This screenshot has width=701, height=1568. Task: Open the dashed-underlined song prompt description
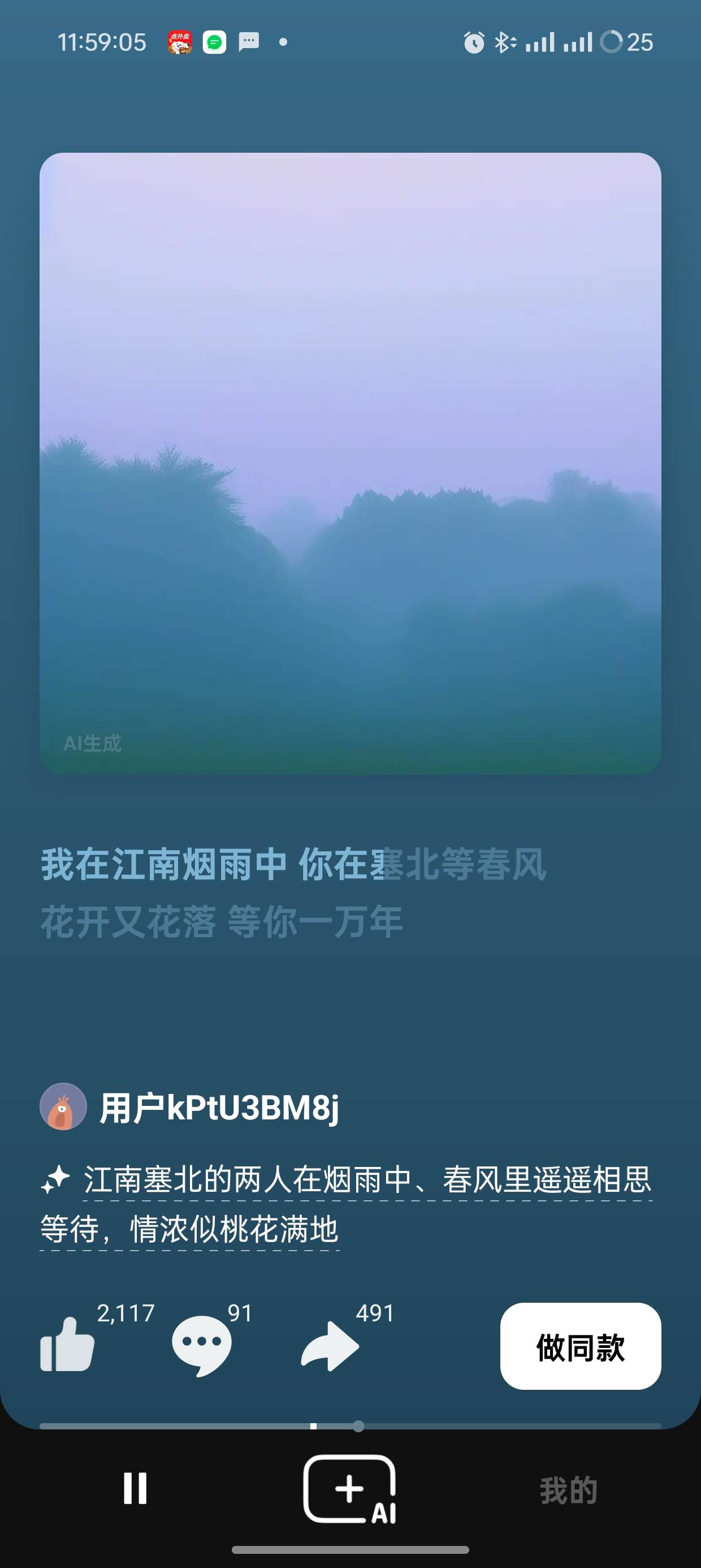pyautogui.click(x=365, y=1181)
